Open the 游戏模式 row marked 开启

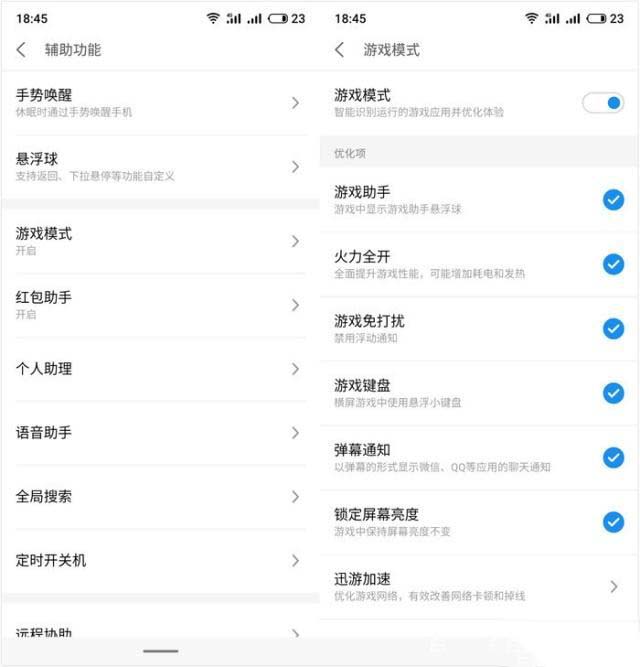158,241
